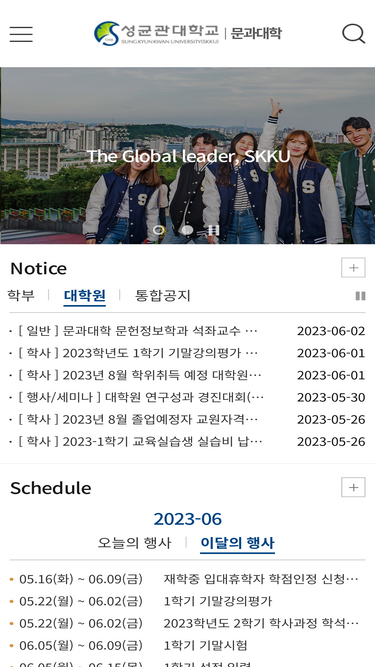Open the search magnifier icon
375x667 pixels.
pyautogui.click(x=354, y=34)
